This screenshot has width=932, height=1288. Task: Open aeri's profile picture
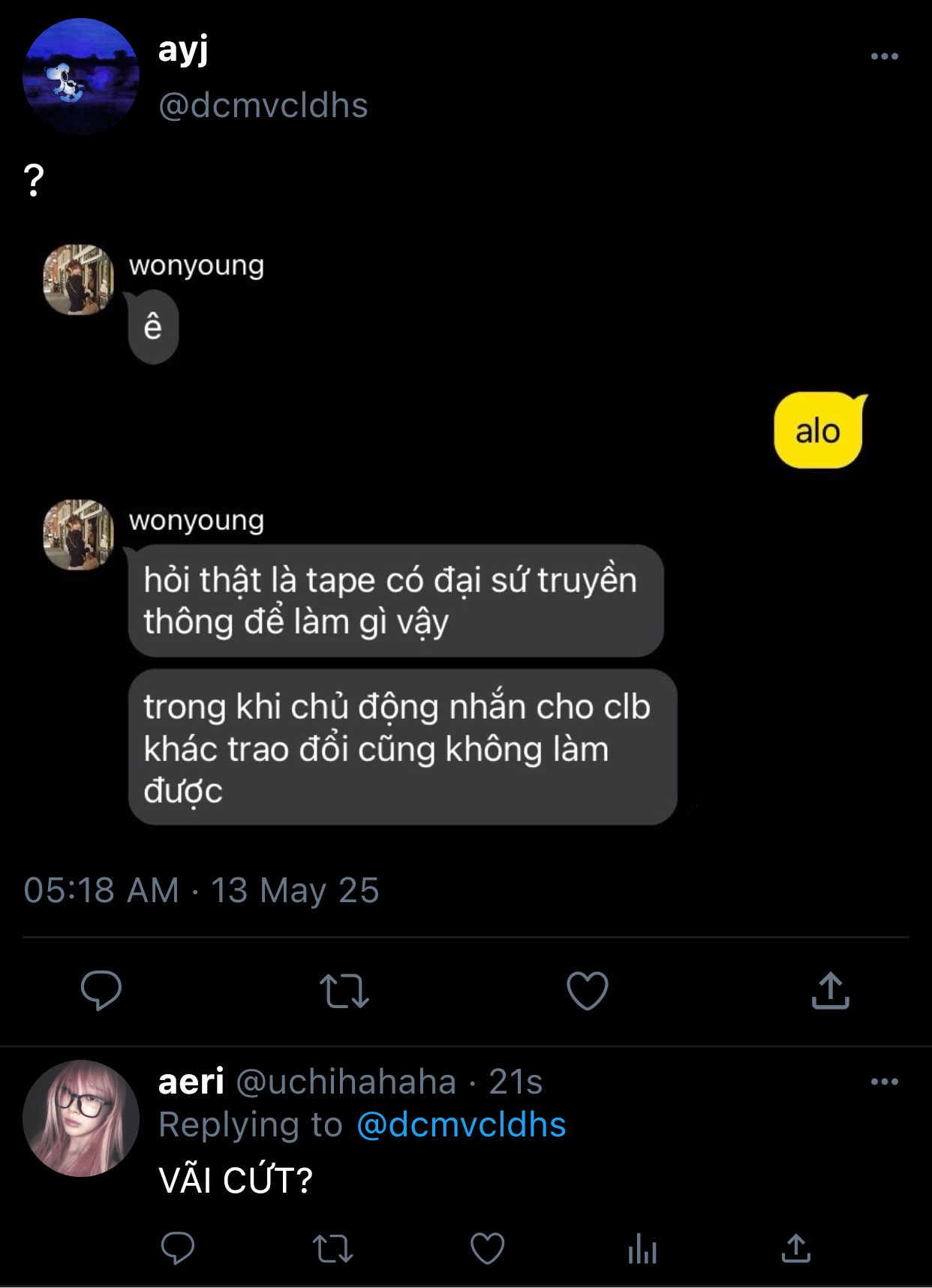[81, 1118]
